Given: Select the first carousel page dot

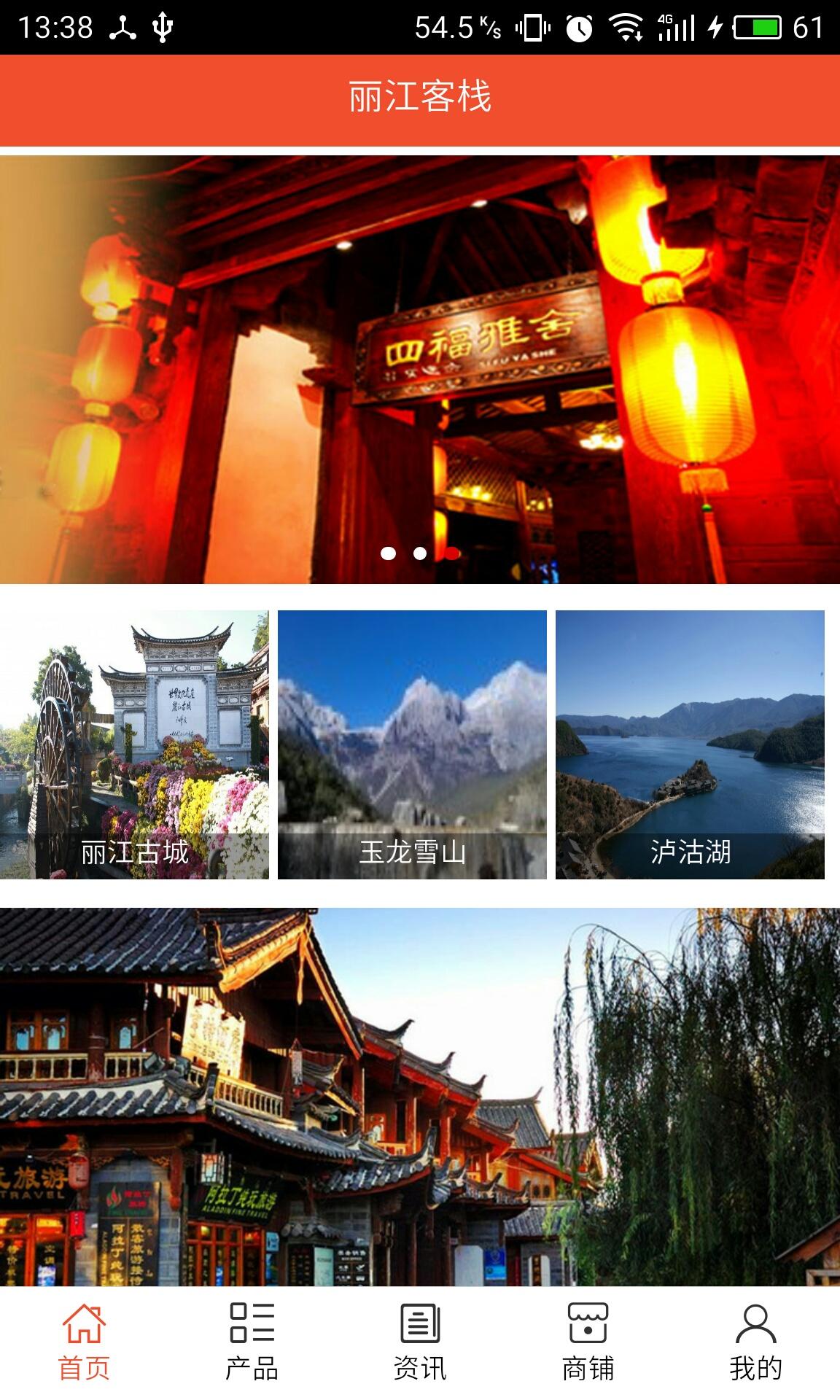Looking at the screenshot, I should [x=389, y=553].
